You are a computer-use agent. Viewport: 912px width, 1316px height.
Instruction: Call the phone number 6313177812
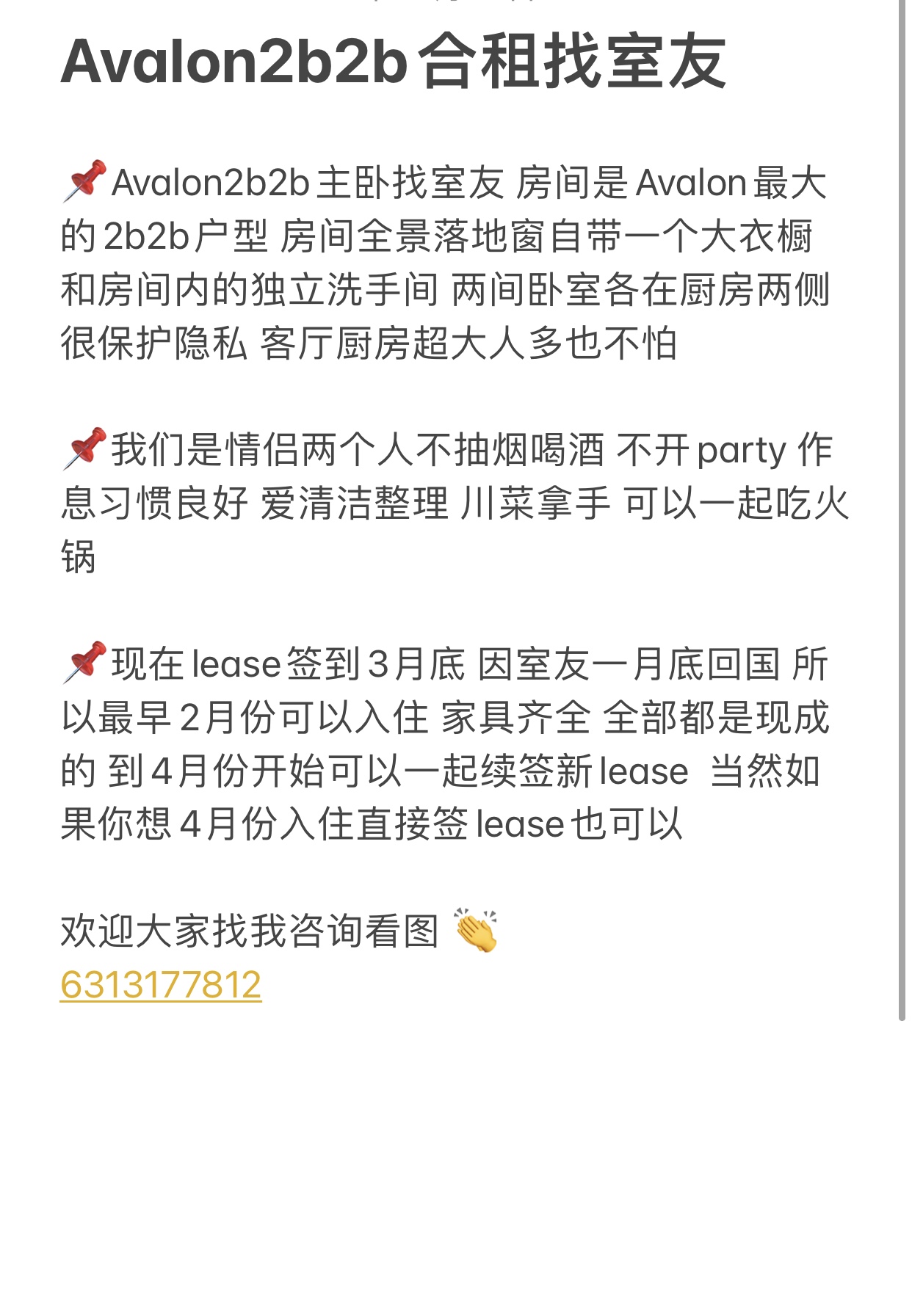[161, 984]
